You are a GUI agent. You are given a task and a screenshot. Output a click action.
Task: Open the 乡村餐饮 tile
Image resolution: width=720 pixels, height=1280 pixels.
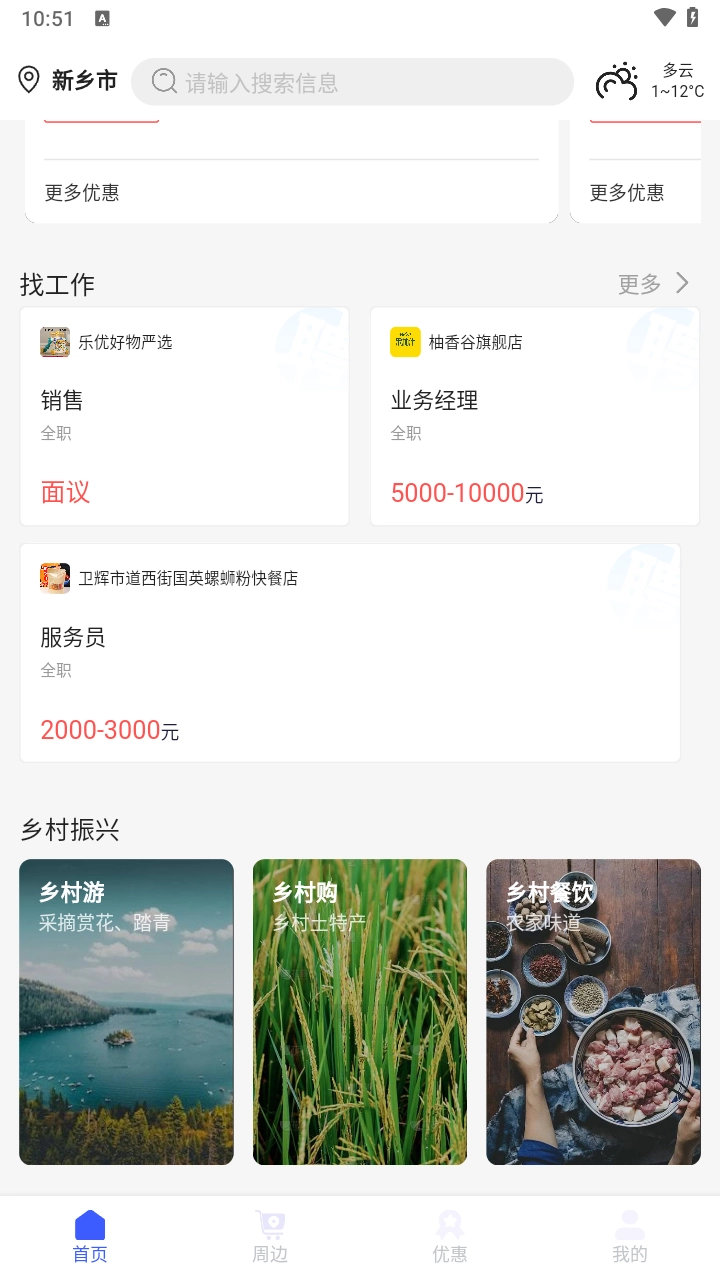click(x=593, y=1012)
